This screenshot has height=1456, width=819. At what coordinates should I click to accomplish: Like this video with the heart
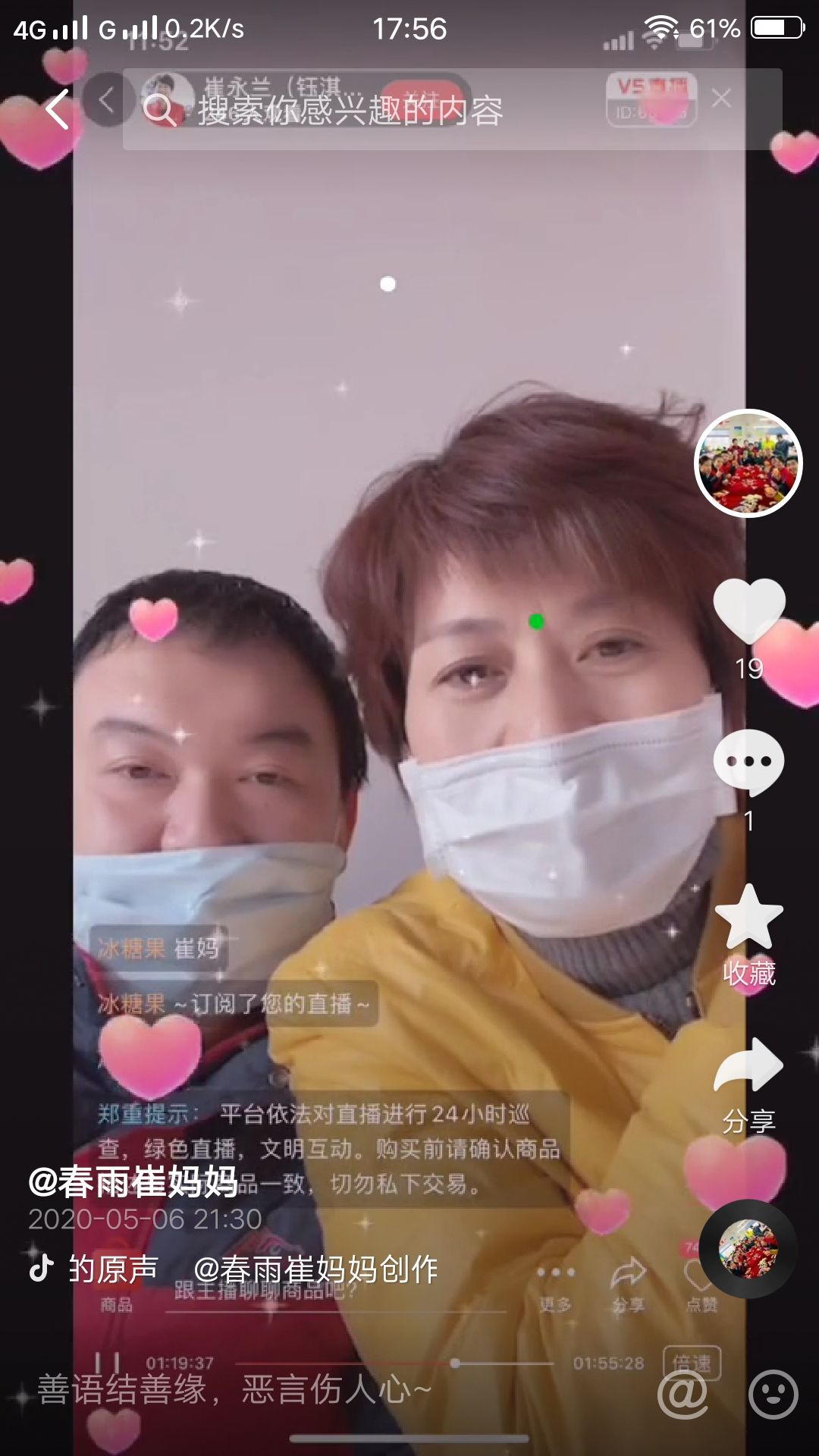[x=748, y=609]
